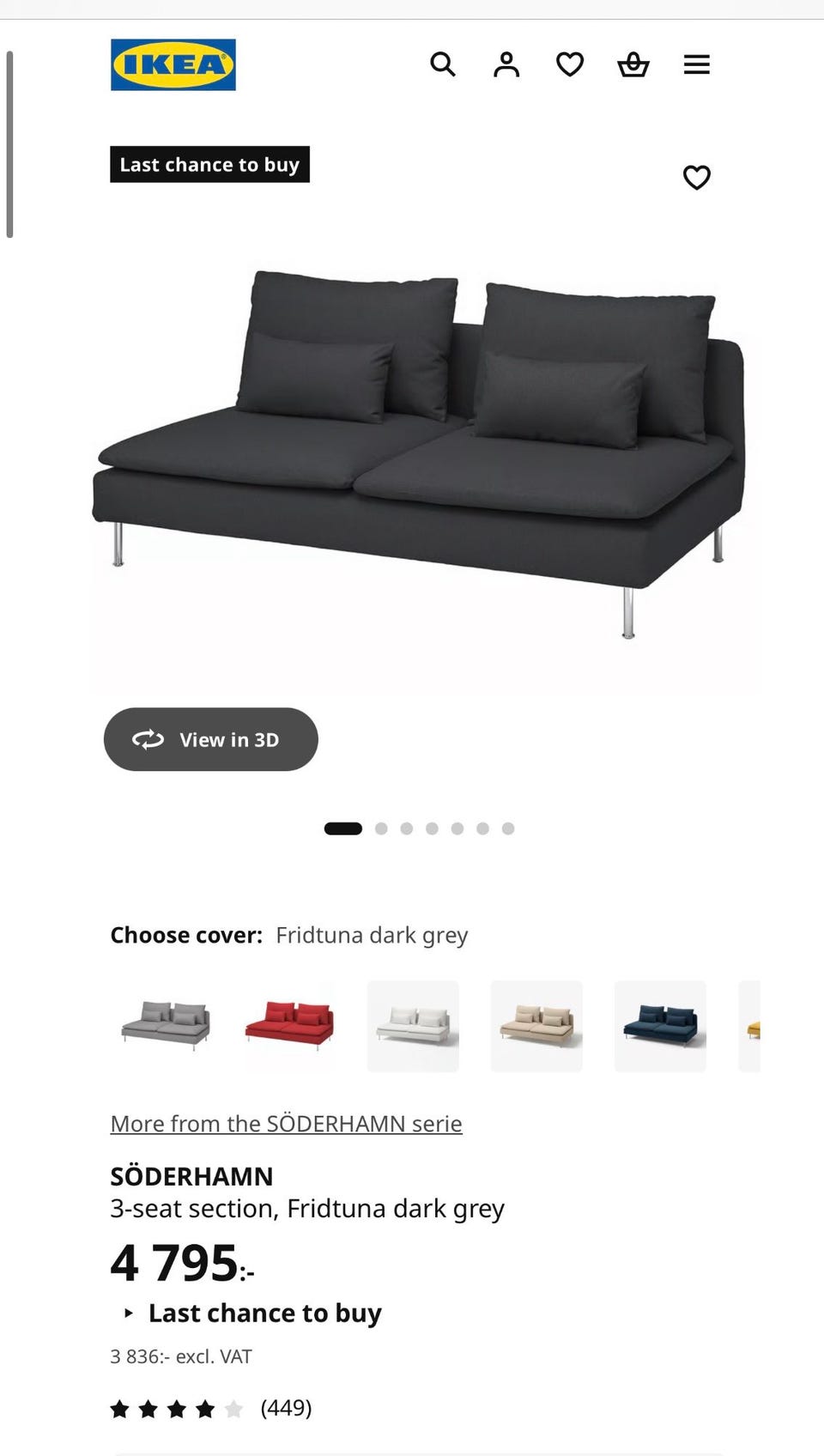The height and width of the screenshot is (1456, 824).
Task: Open the hamburger menu
Action: [697, 64]
